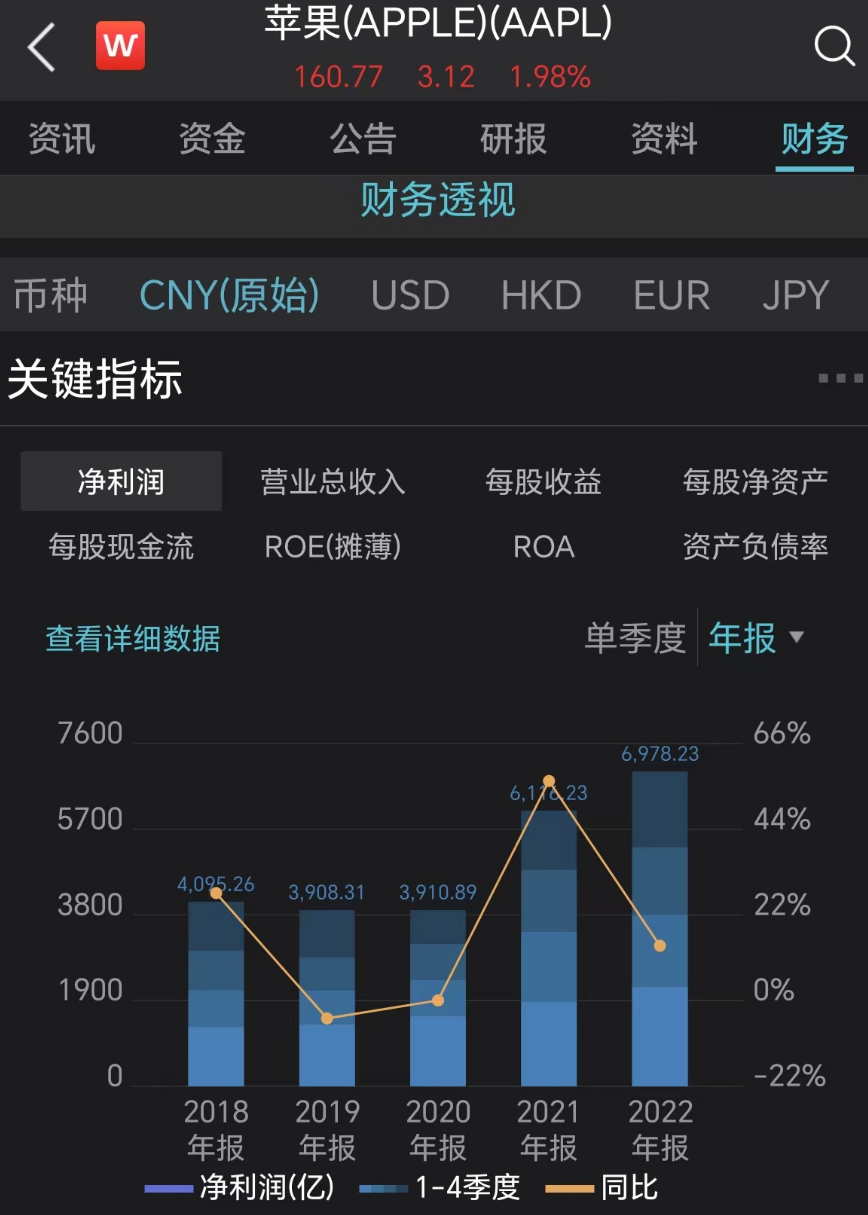Switch to the 资料 tab
Viewport: 868px width, 1215px height.
coord(664,139)
